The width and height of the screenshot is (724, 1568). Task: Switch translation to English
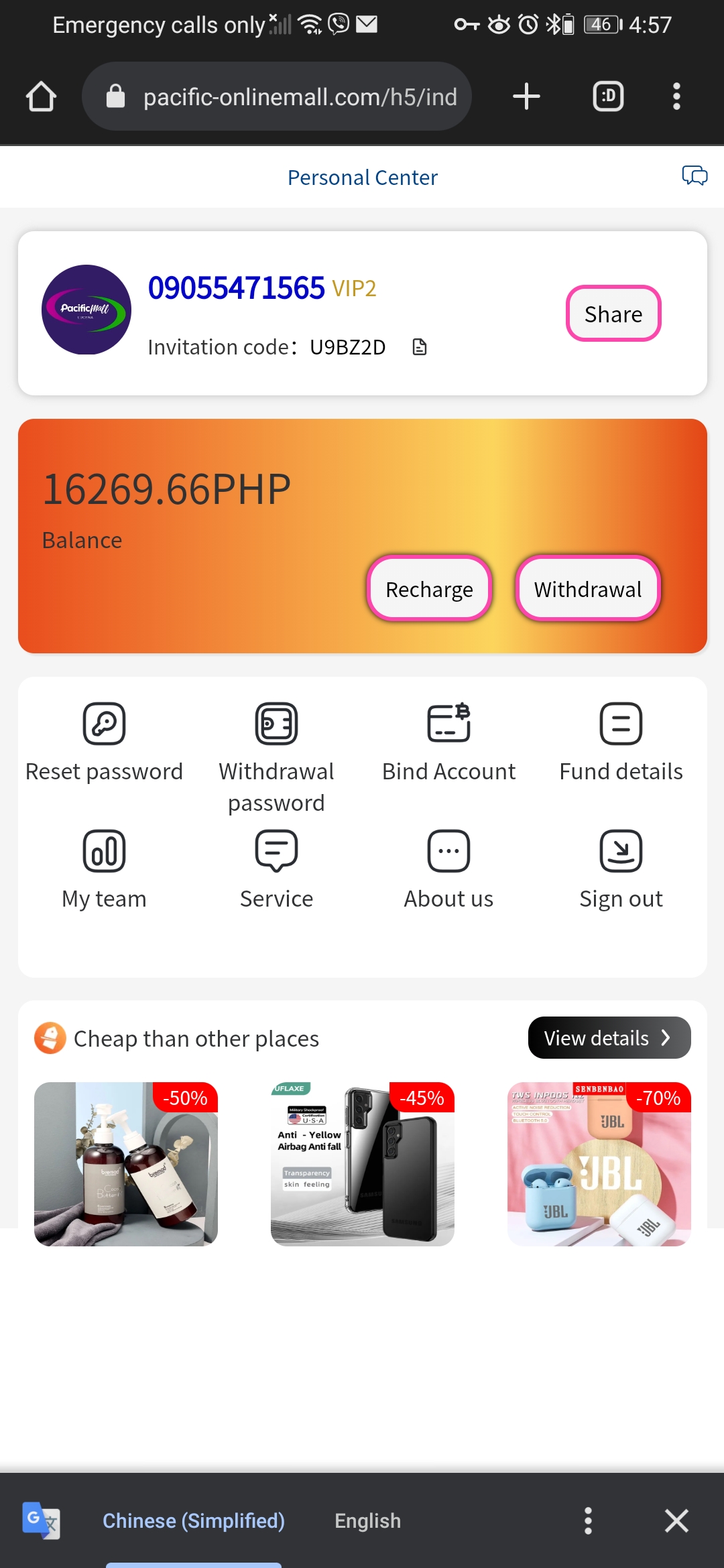(x=367, y=1521)
